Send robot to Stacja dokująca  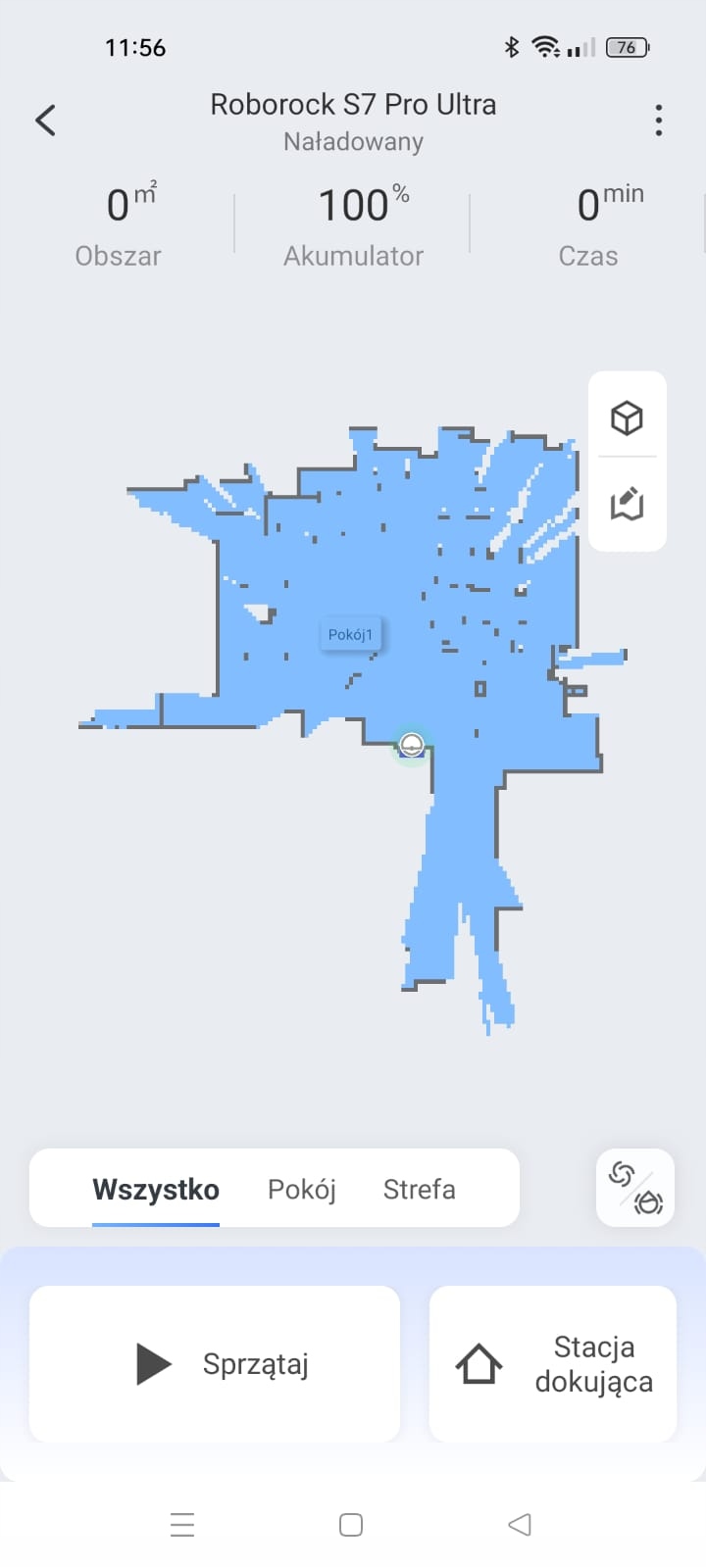point(553,1364)
